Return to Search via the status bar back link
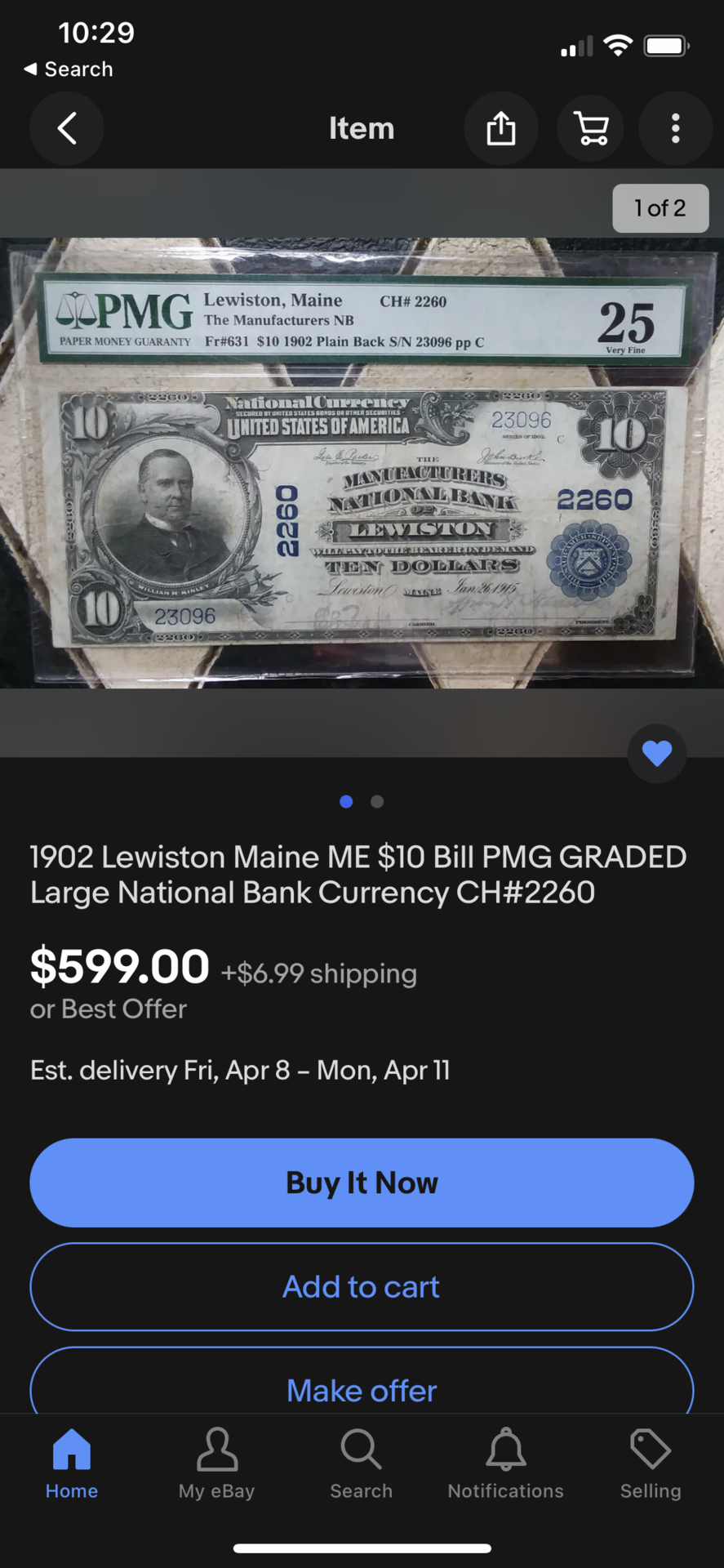Screen dimensions: 724x1568 pos(69,69)
